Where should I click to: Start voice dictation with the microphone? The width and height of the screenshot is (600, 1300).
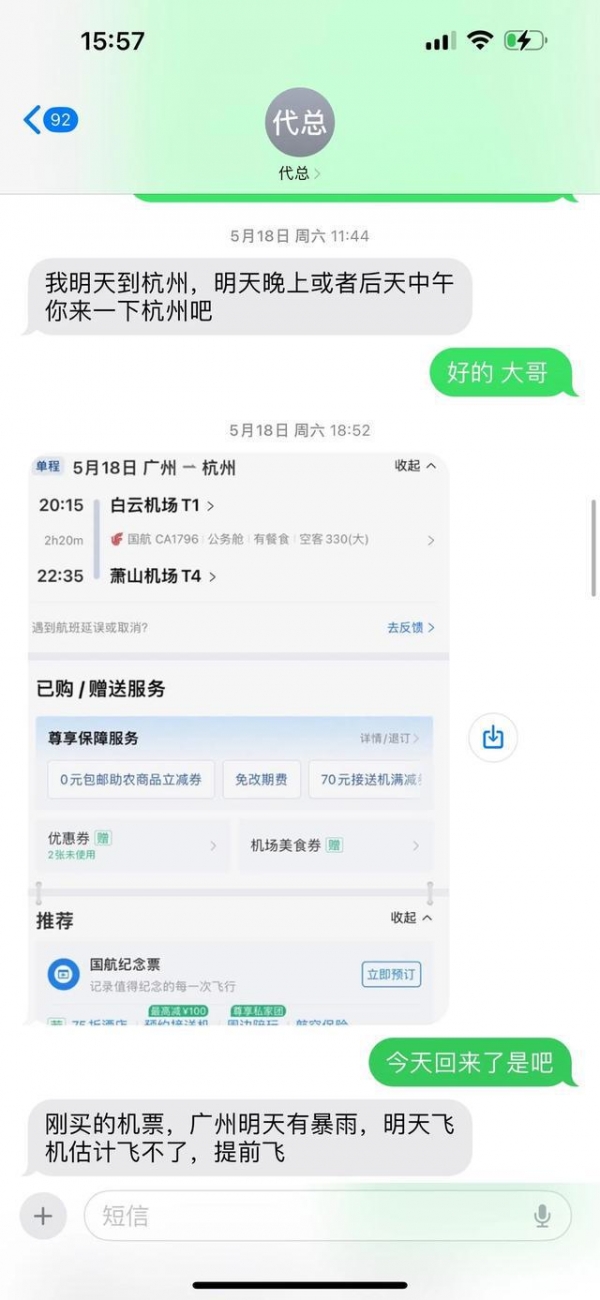(541, 1215)
